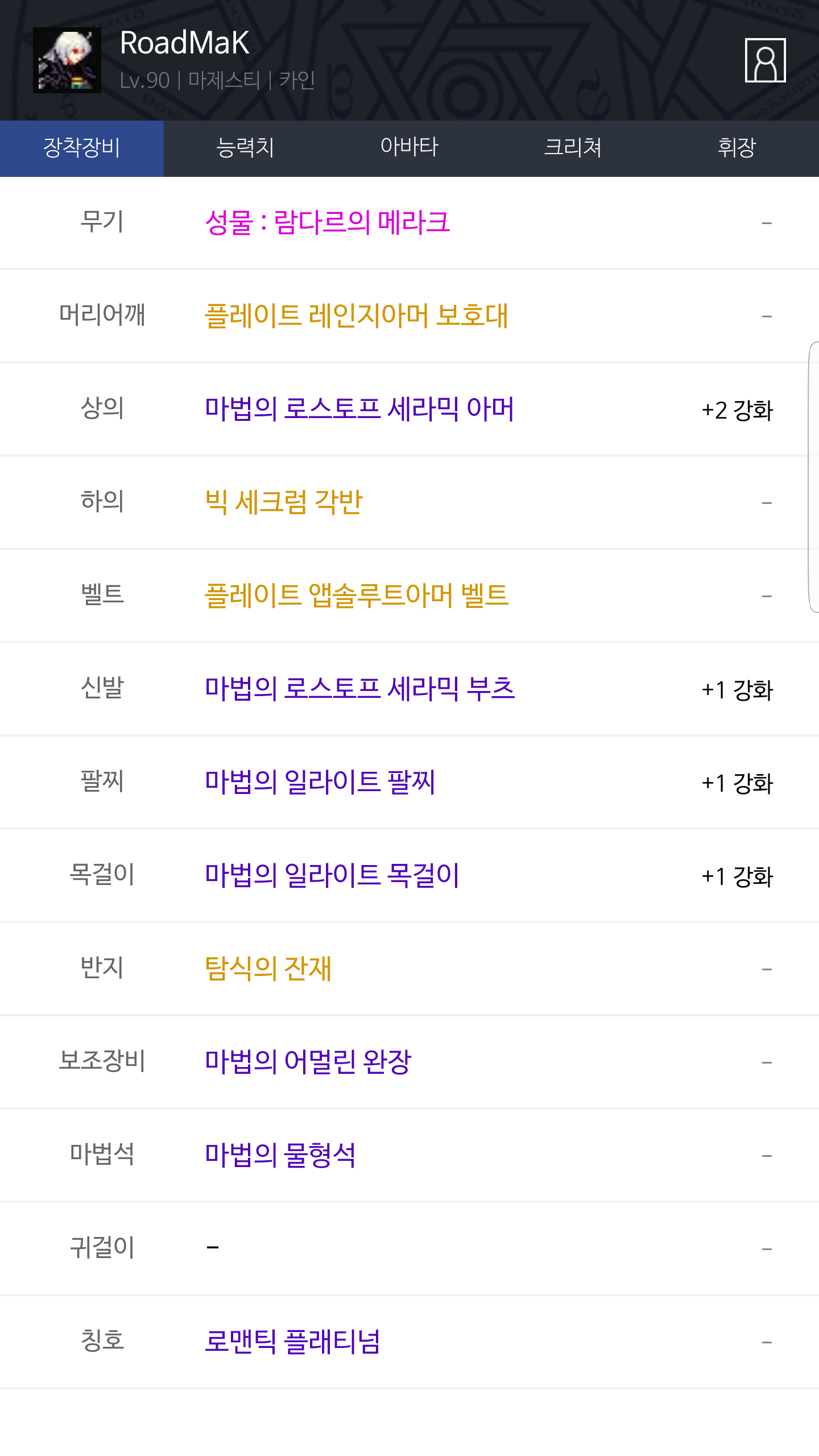Open the profile icon in the header
The height and width of the screenshot is (1456, 819).
pyautogui.click(x=765, y=60)
